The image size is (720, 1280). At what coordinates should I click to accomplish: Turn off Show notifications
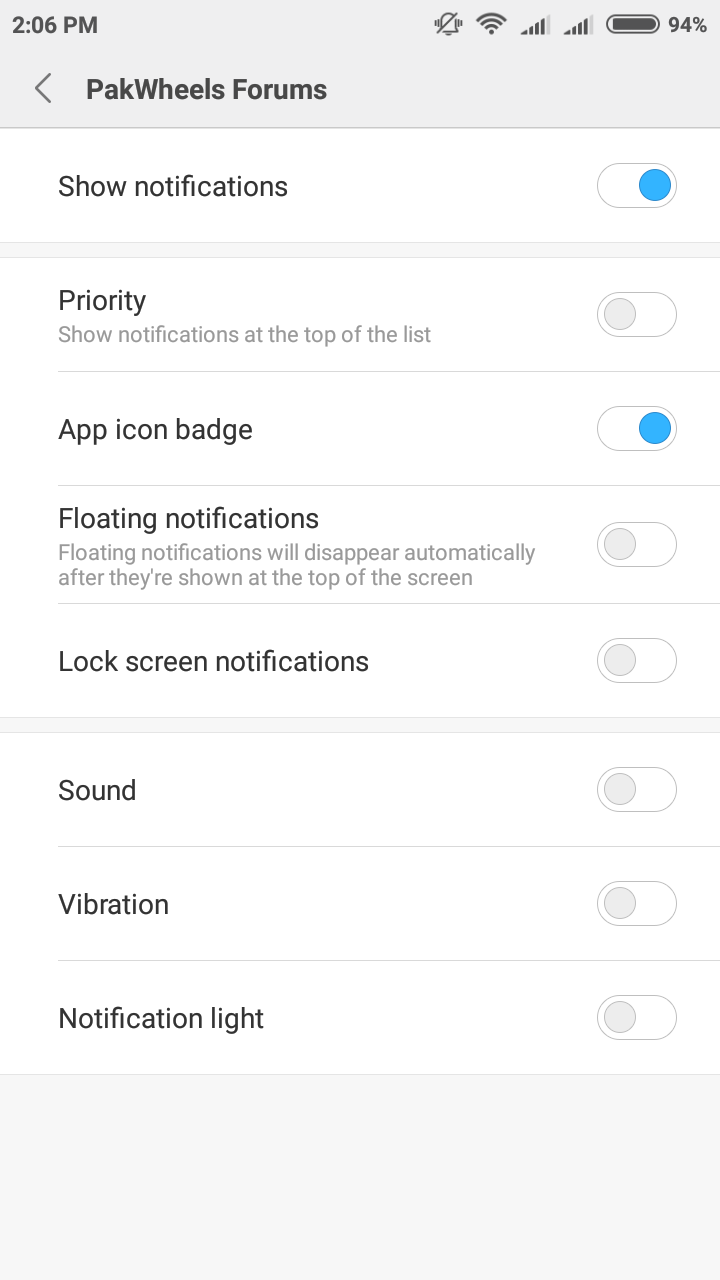click(637, 186)
